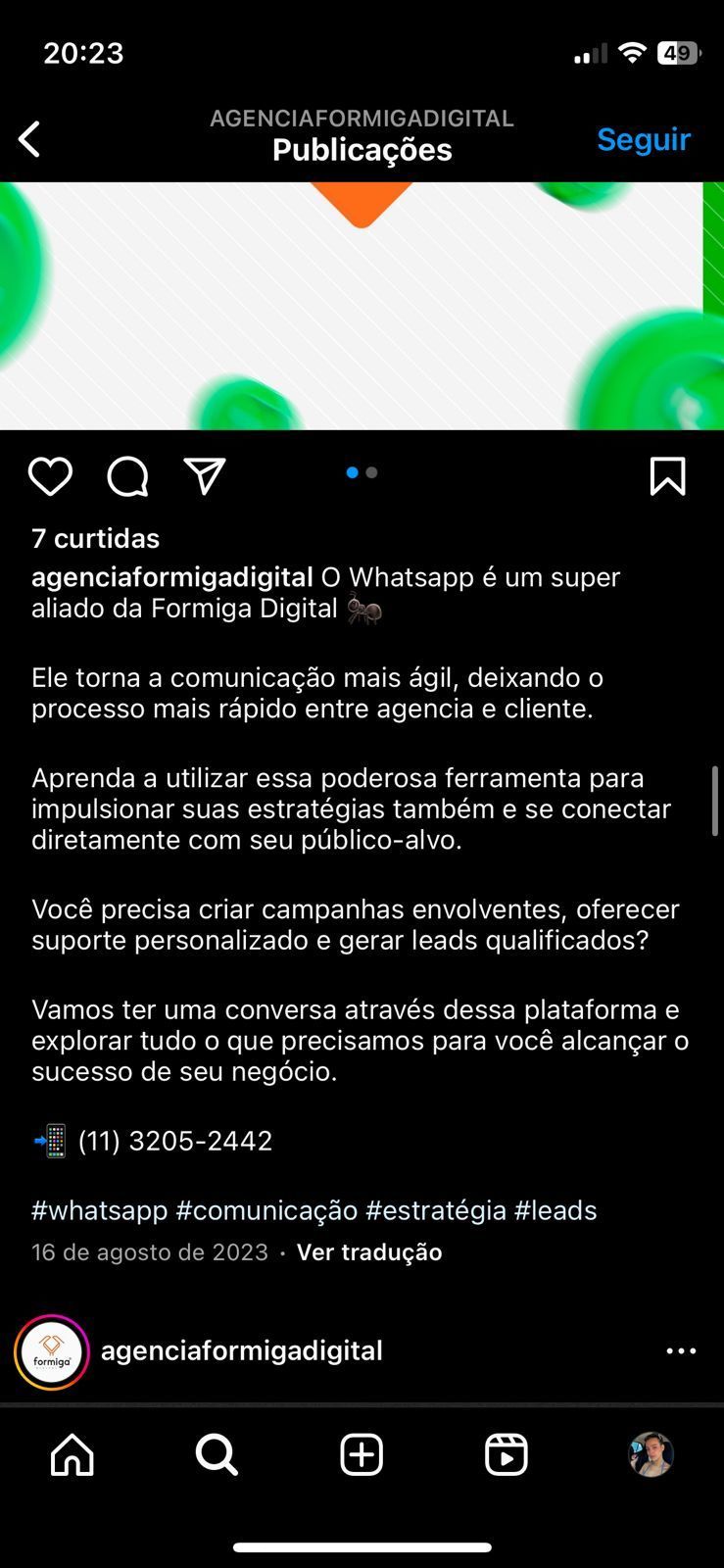
Task: Switch to the Search tab
Action: tap(217, 1454)
